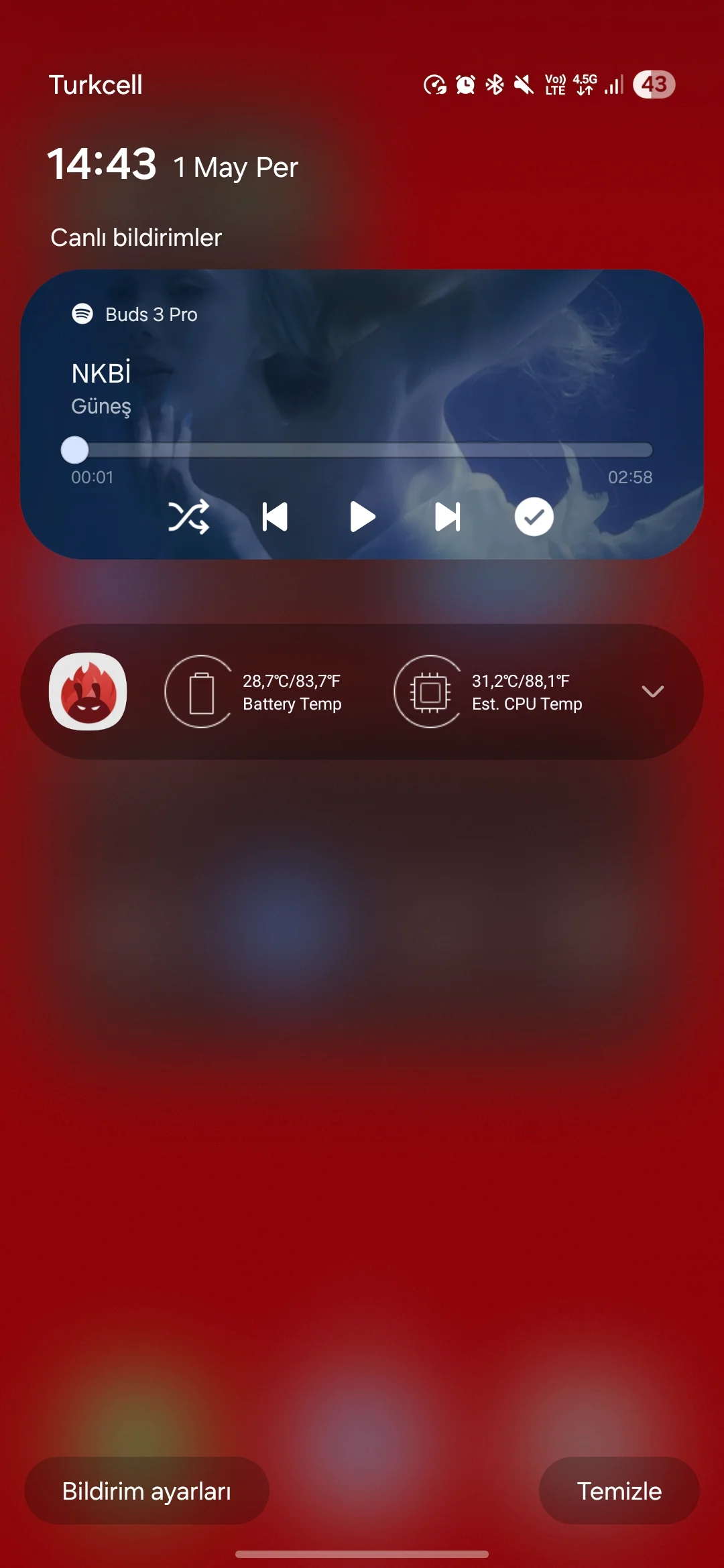Screen dimensions: 724x1568
Task: Expand the AnTuTu temperature notification
Action: (652, 692)
